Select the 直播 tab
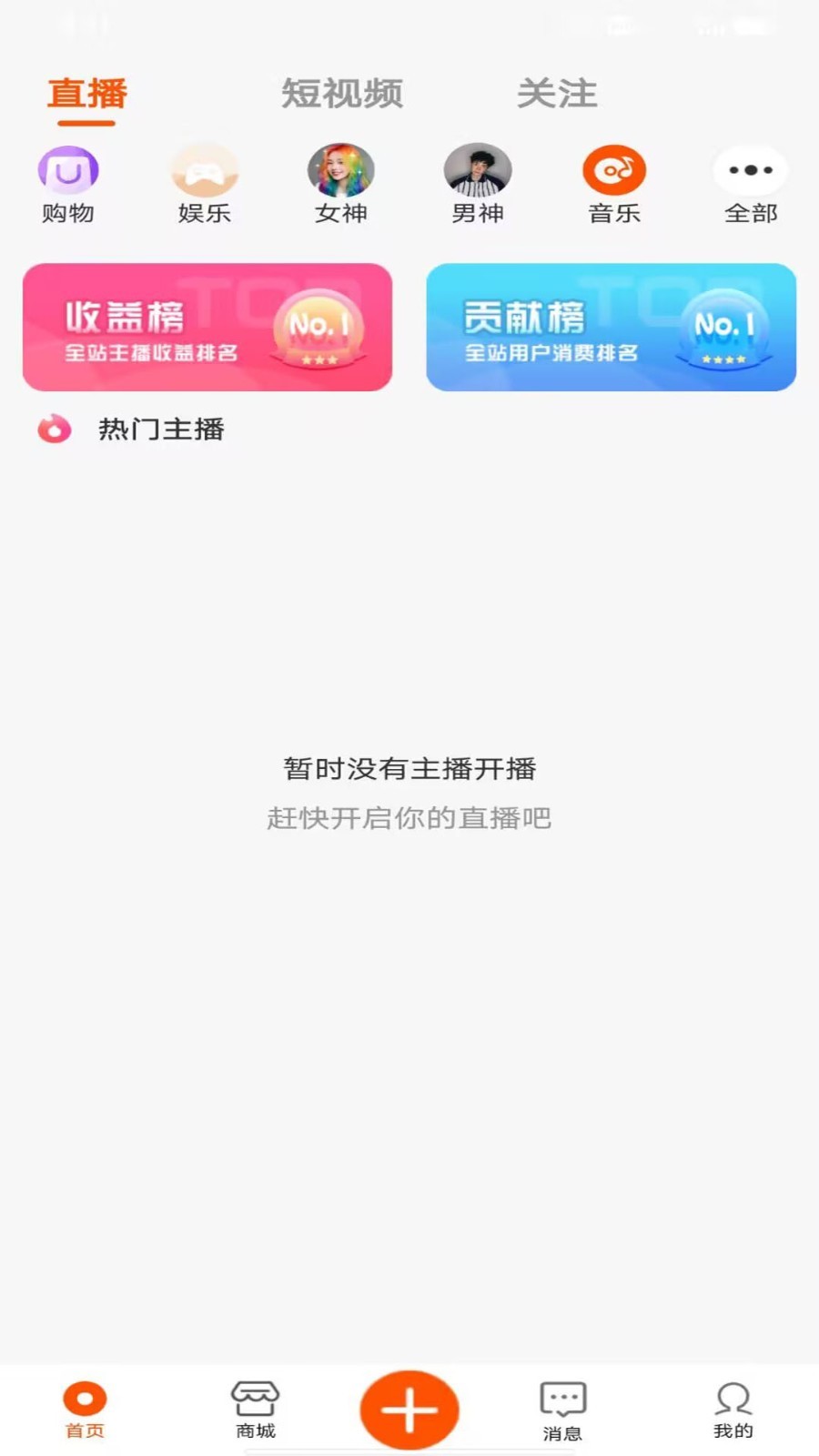The width and height of the screenshot is (819, 1456). coord(87,94)
